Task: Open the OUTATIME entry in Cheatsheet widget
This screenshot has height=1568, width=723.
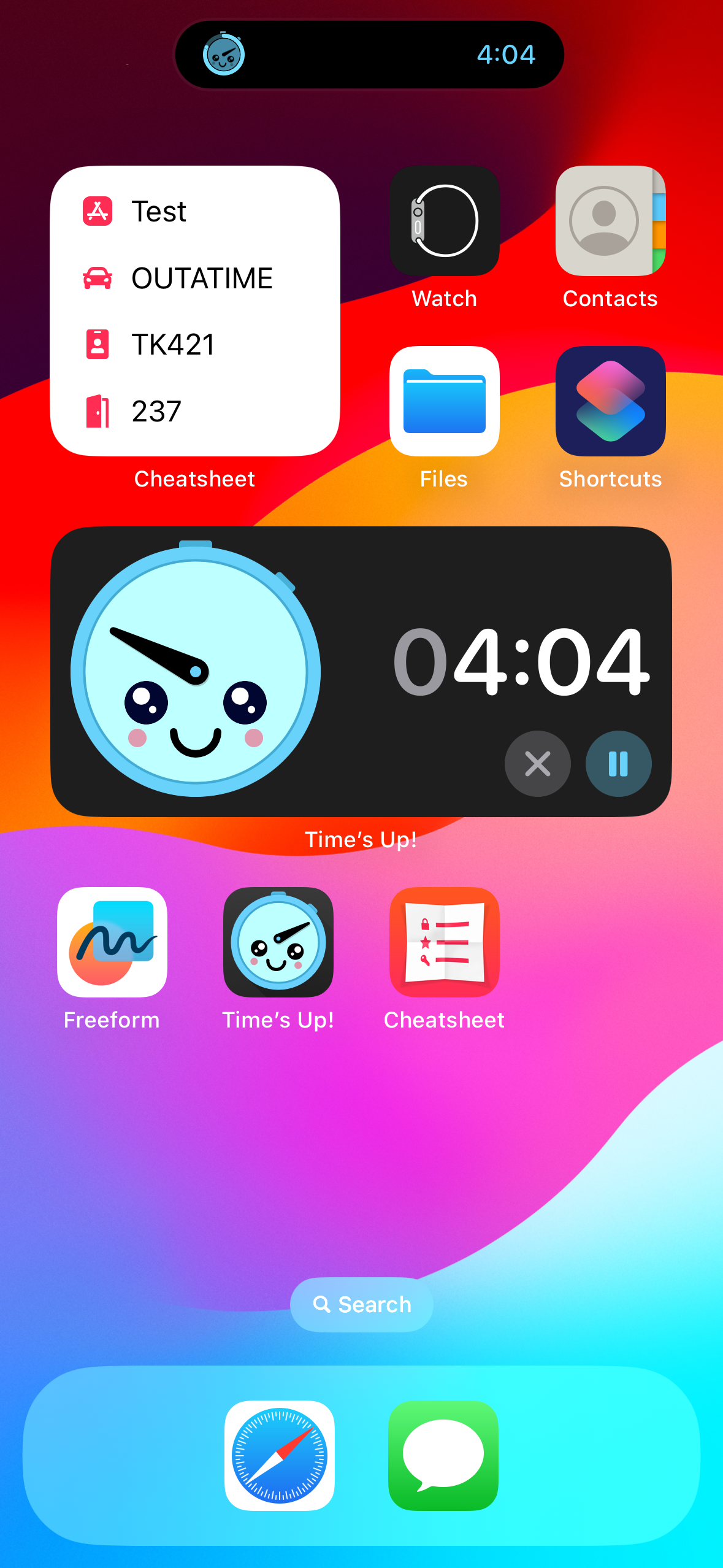Action: point(195,279)
